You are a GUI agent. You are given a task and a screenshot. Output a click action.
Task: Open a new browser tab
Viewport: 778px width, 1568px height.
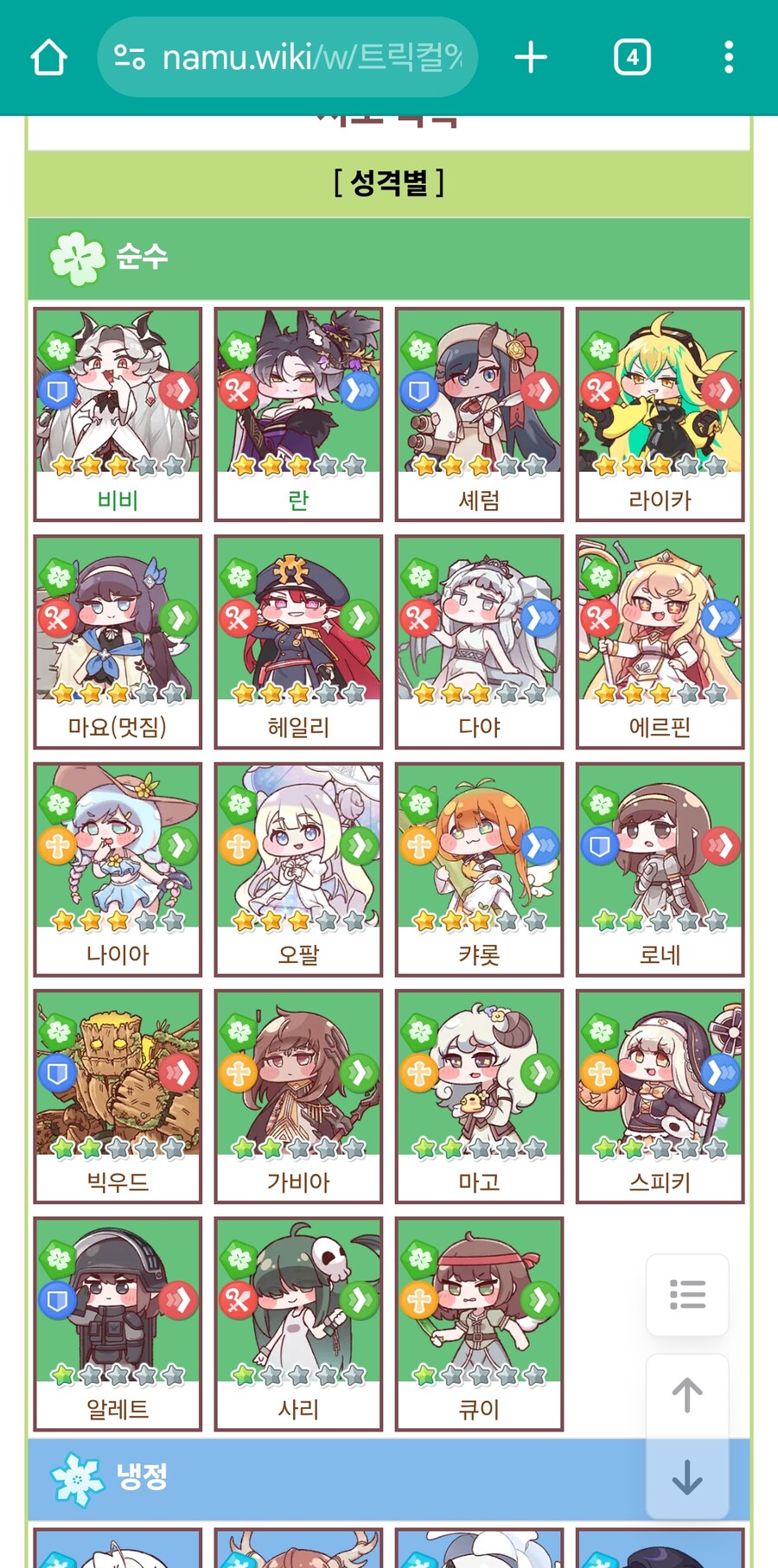(x=530, y=58)
